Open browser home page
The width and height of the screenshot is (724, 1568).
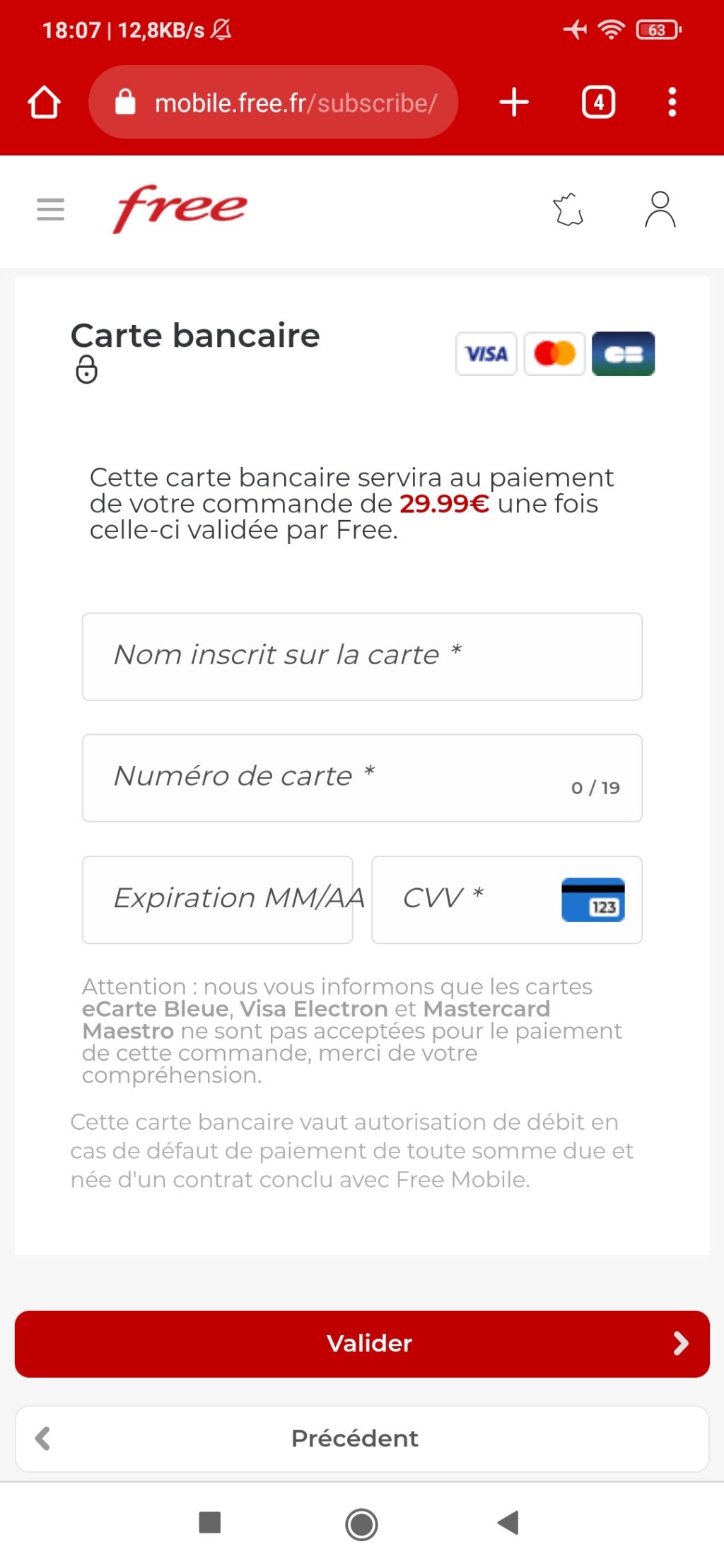tap(44, 102)
